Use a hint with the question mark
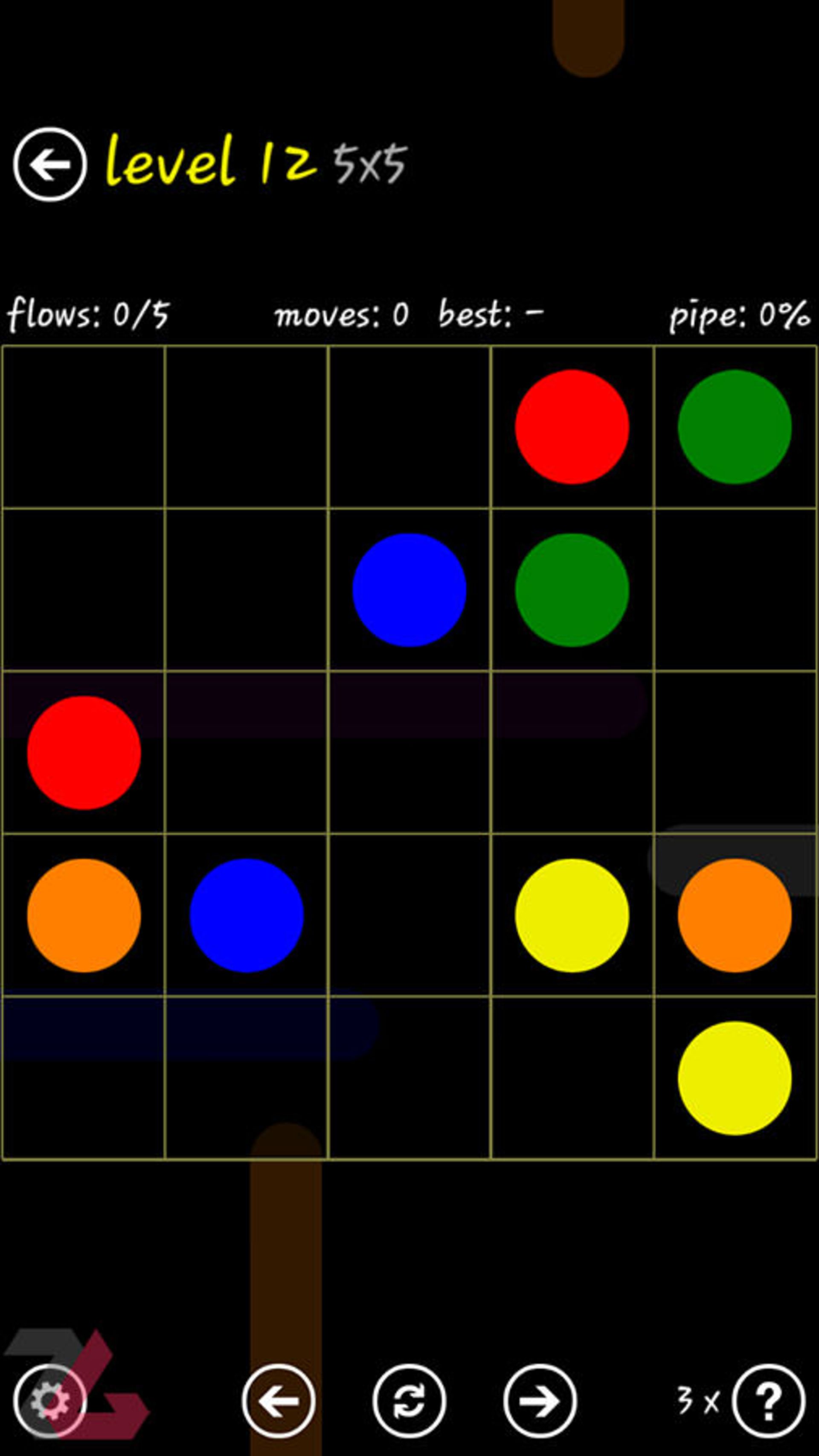Viewport: 819px width, 1456px height. 767,1400
